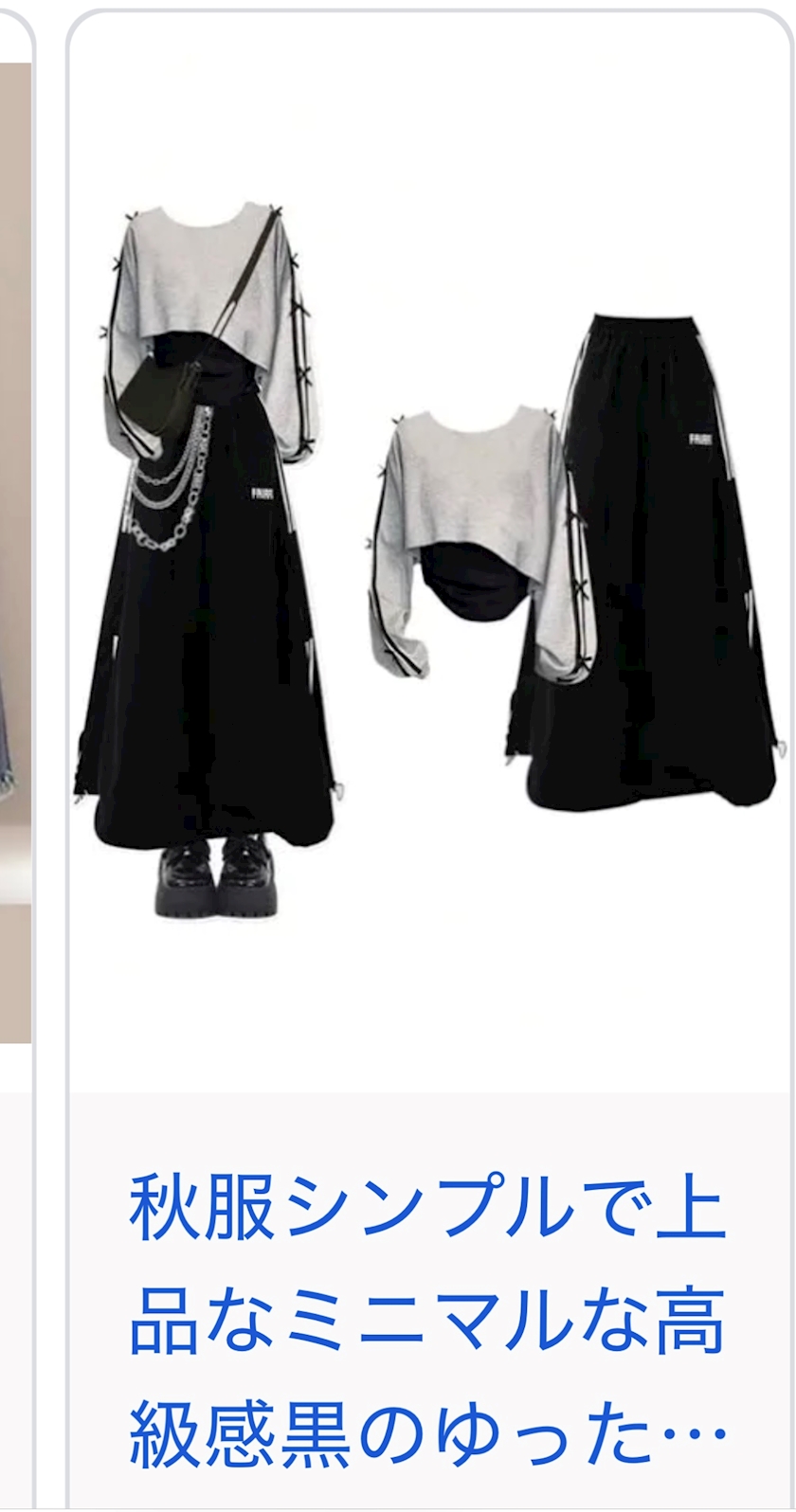Open the 秋服シンプルで上品なミニマル product link
Screen dimensions: 796x1512
[x=427, y=1322]
